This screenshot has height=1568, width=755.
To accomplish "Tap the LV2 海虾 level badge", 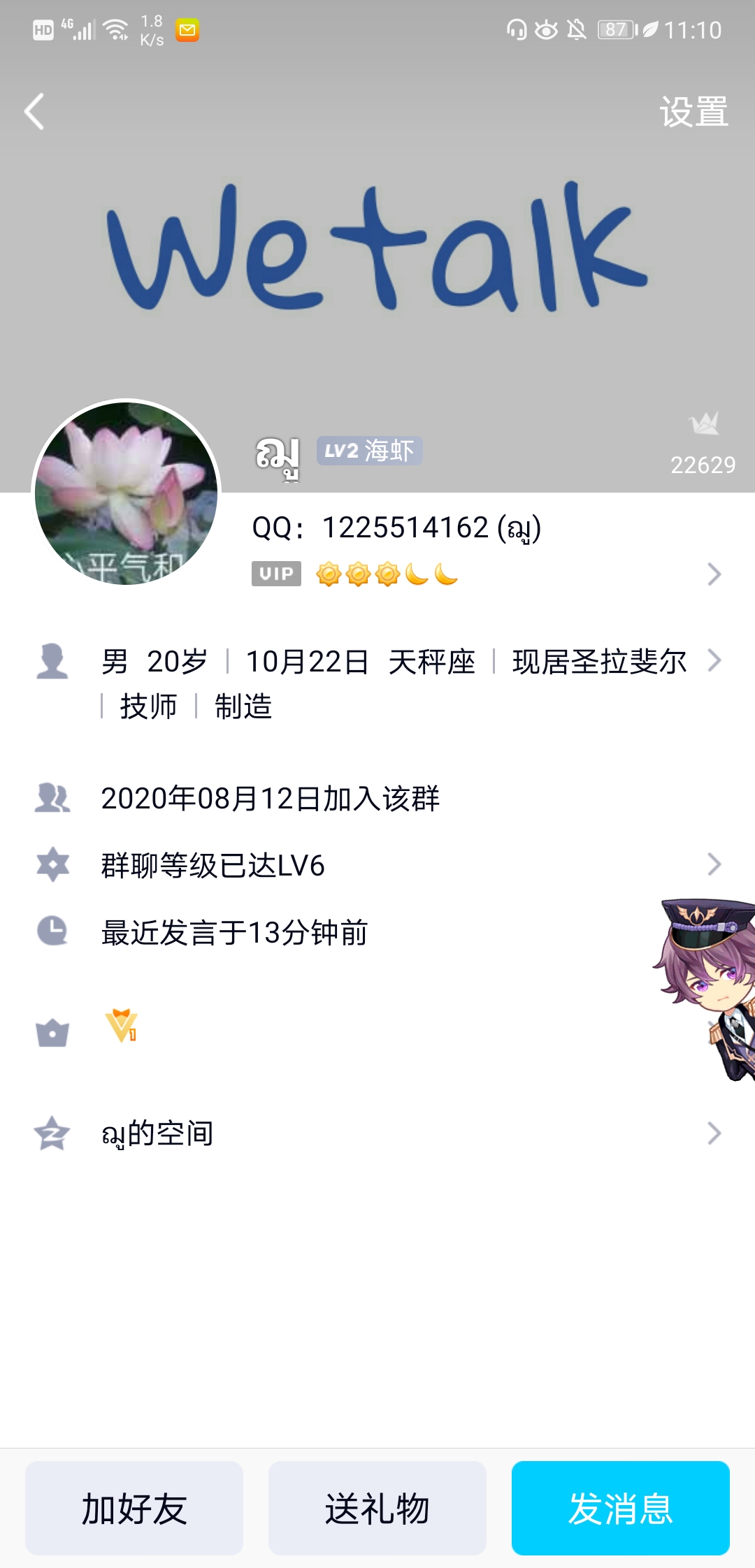I will pos(370,451).
